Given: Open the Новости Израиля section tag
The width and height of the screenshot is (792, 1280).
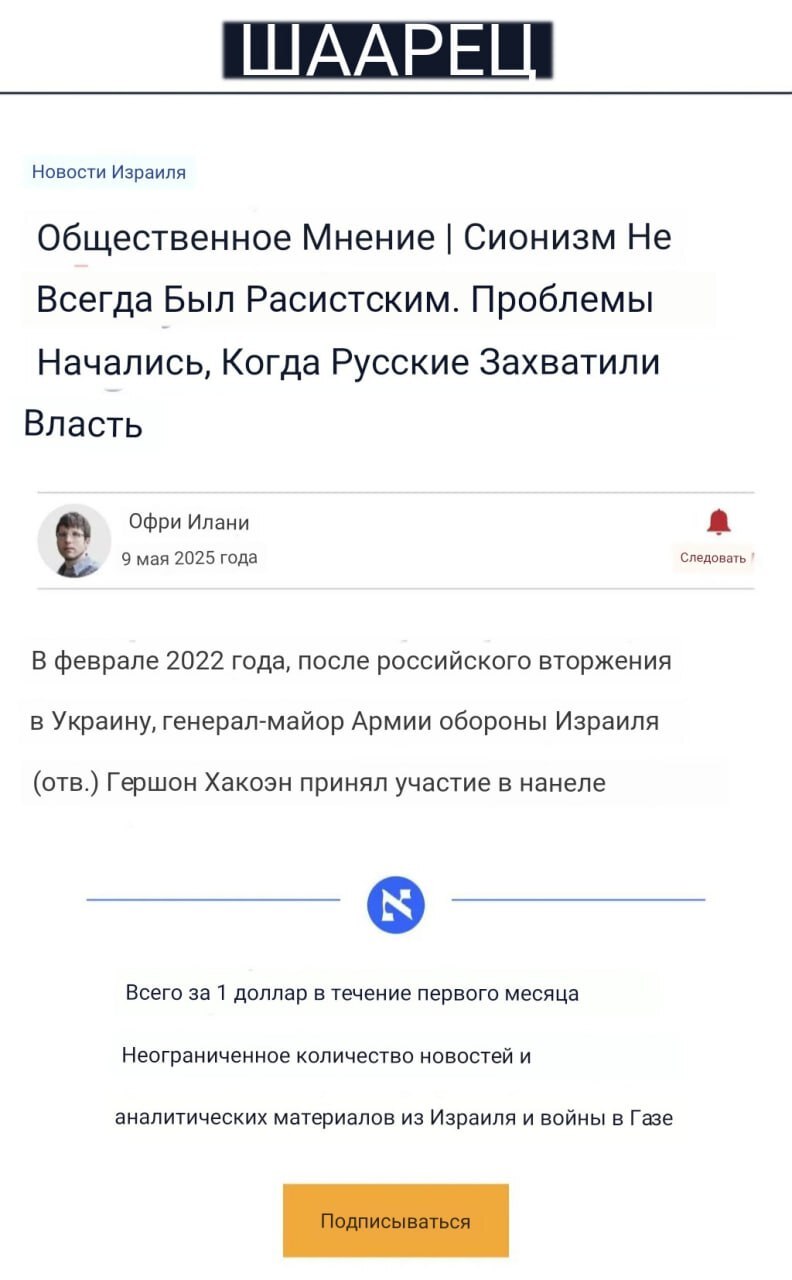Looking at the screenshot, I should (109, 172).
